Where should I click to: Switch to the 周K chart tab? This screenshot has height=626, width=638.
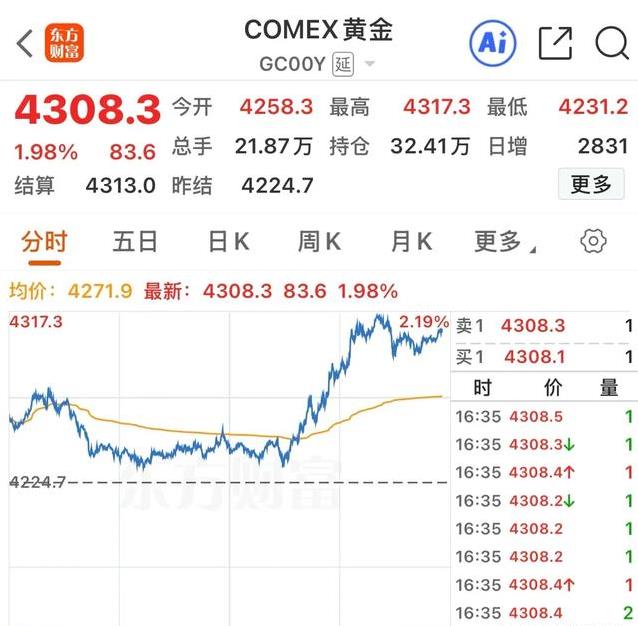319,241
